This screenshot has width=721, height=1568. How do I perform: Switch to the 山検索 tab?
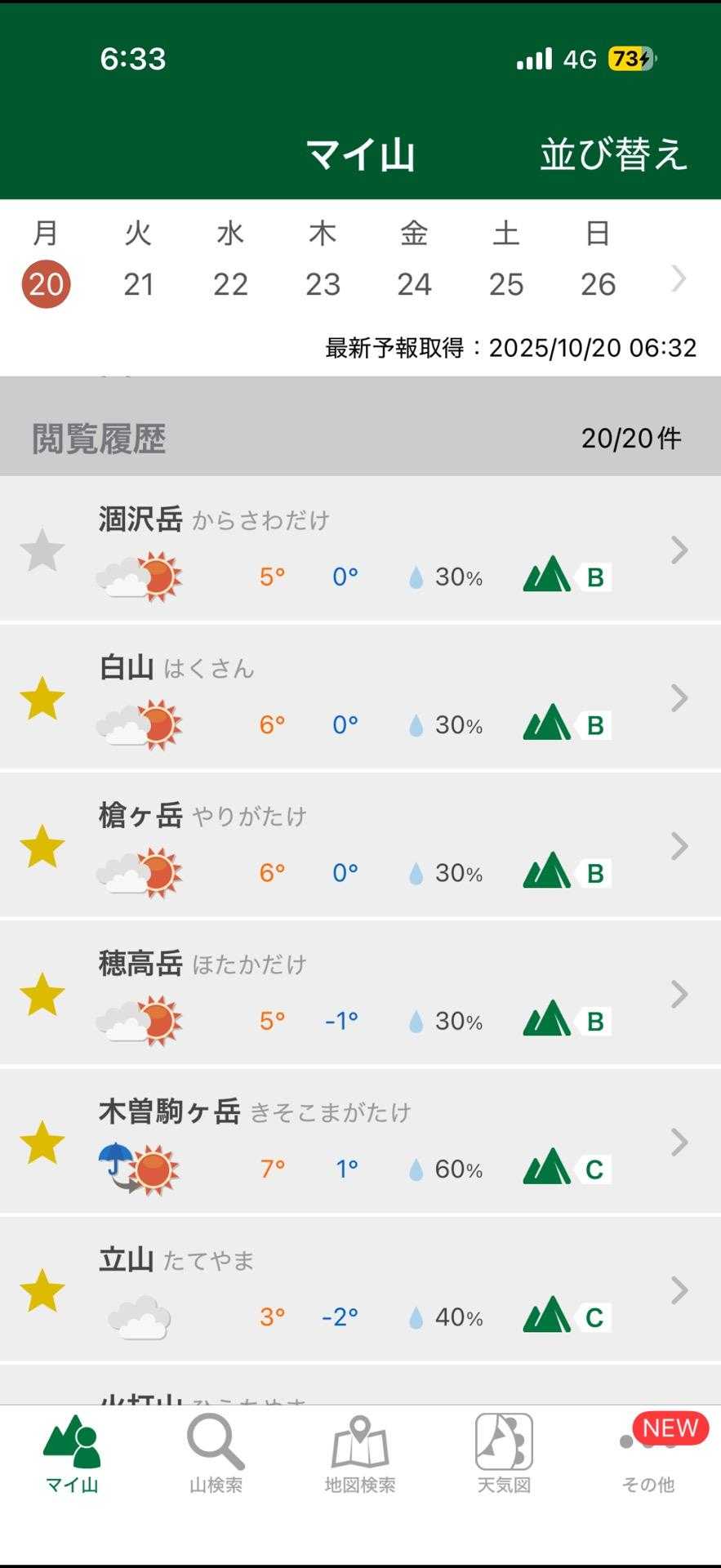click(216, 1455)
